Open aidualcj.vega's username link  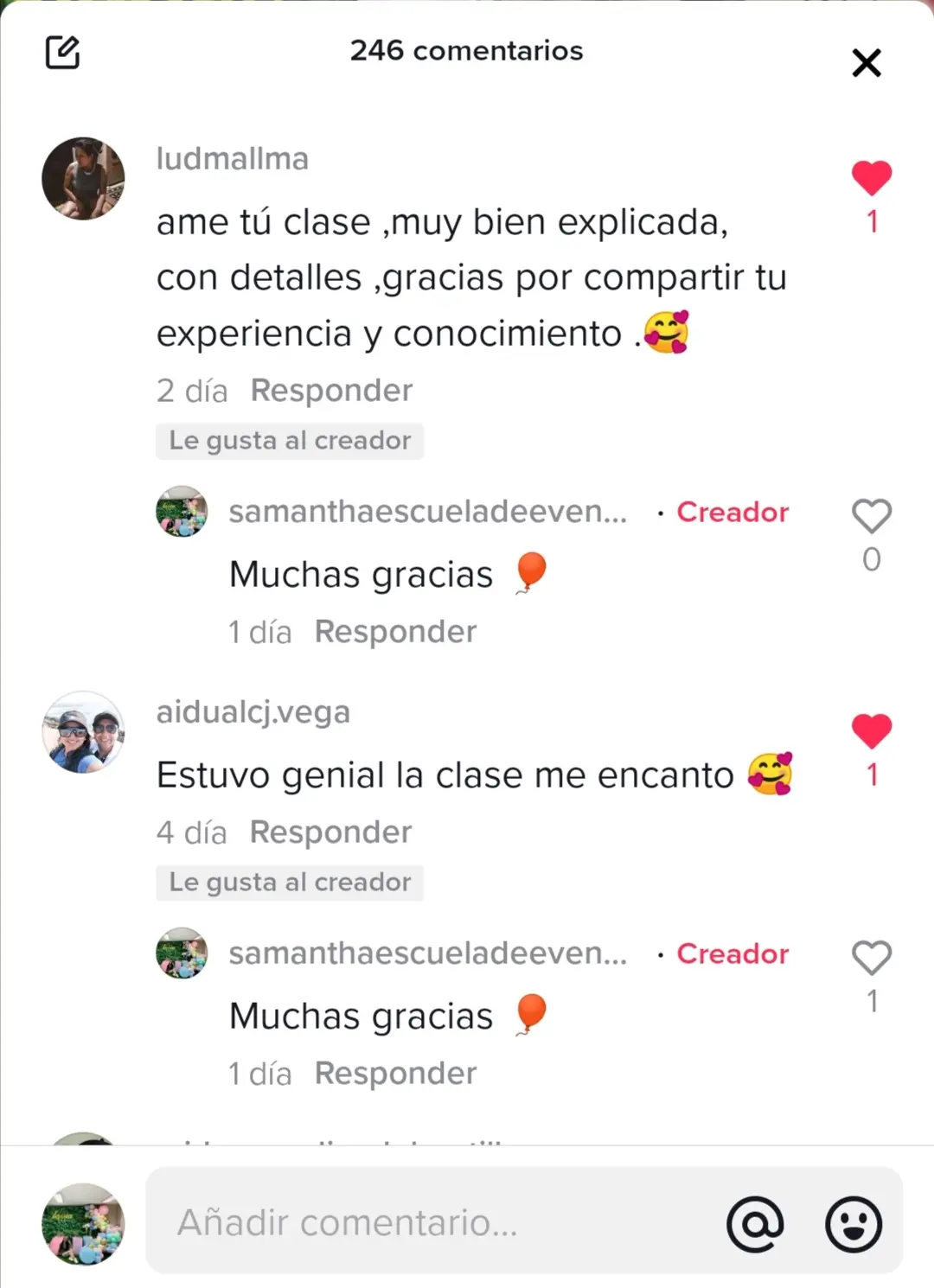coord(253,712)
